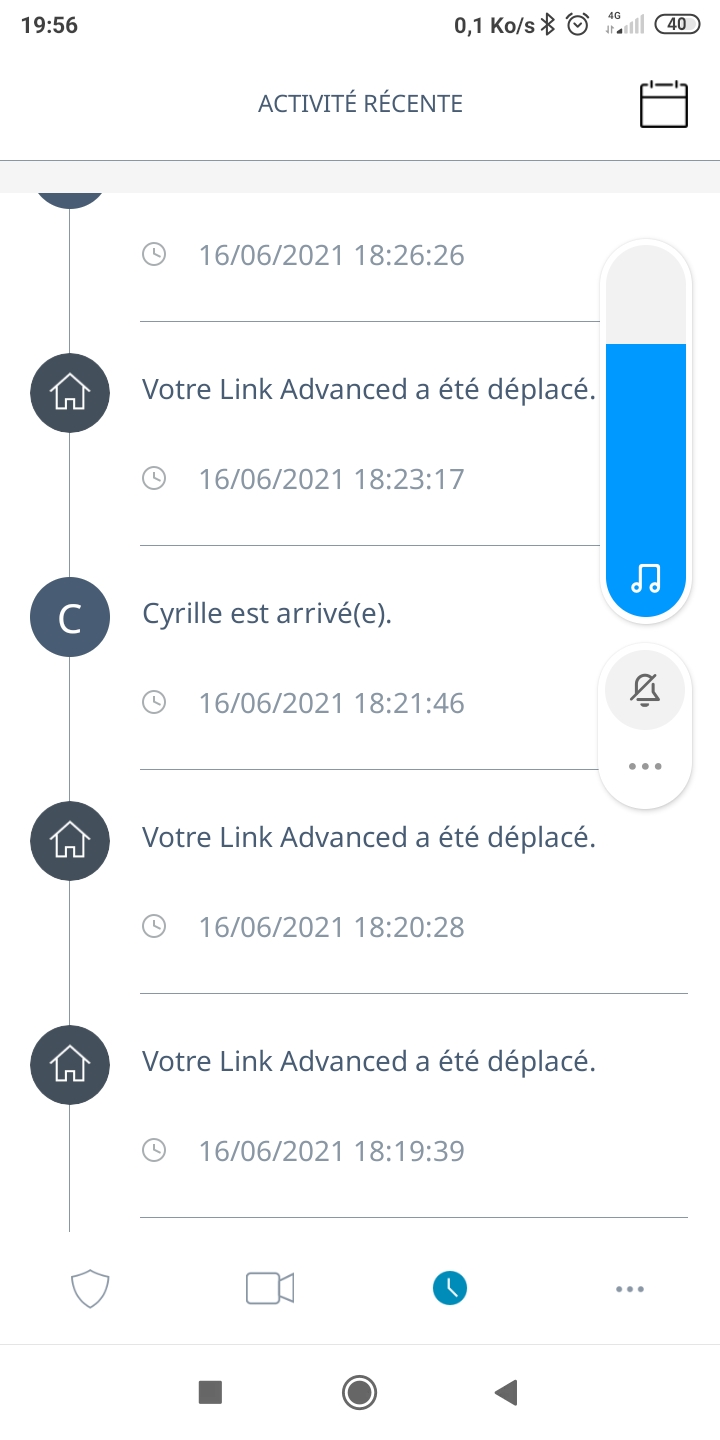This screenshot has width=720, height=1440.
Task: Open the more options tab in bottom bar
Action: click(x=630, y=1289)
